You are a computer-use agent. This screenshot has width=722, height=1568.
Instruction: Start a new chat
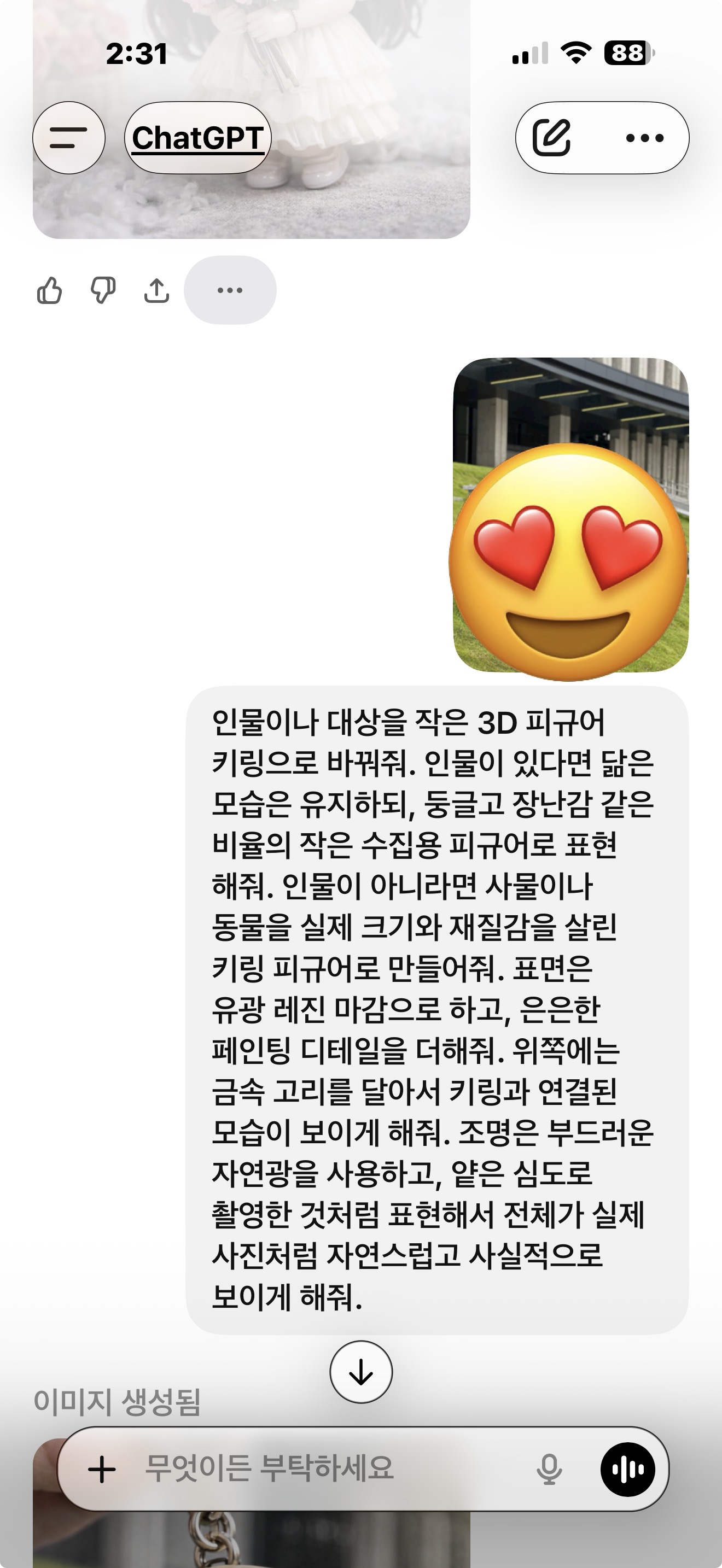pyautogui.click(x=551, y=138)
